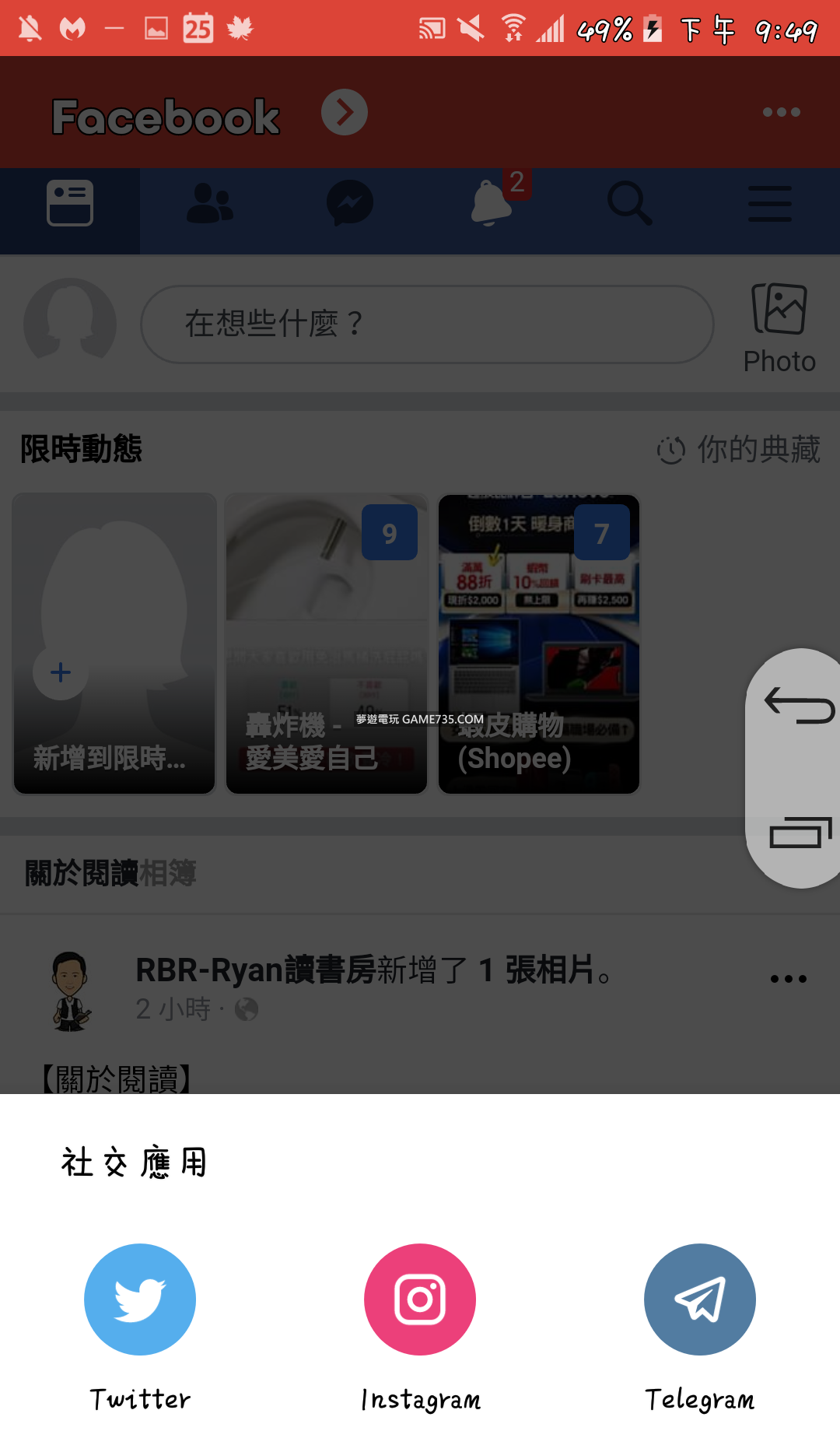View the 蝦皮購物 (Shopee) story
This screenshot has height=1438, width=840.
pyautogui.click(x=539, y=644)
